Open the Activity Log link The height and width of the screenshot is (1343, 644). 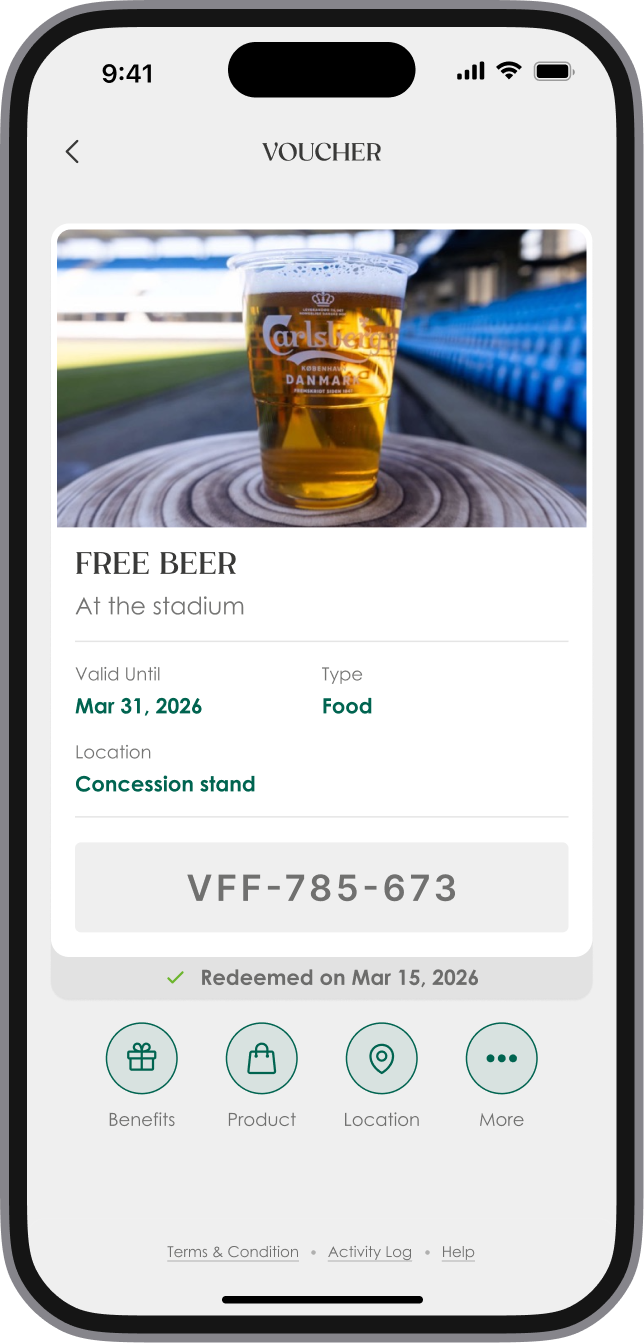click(370, 1252)
